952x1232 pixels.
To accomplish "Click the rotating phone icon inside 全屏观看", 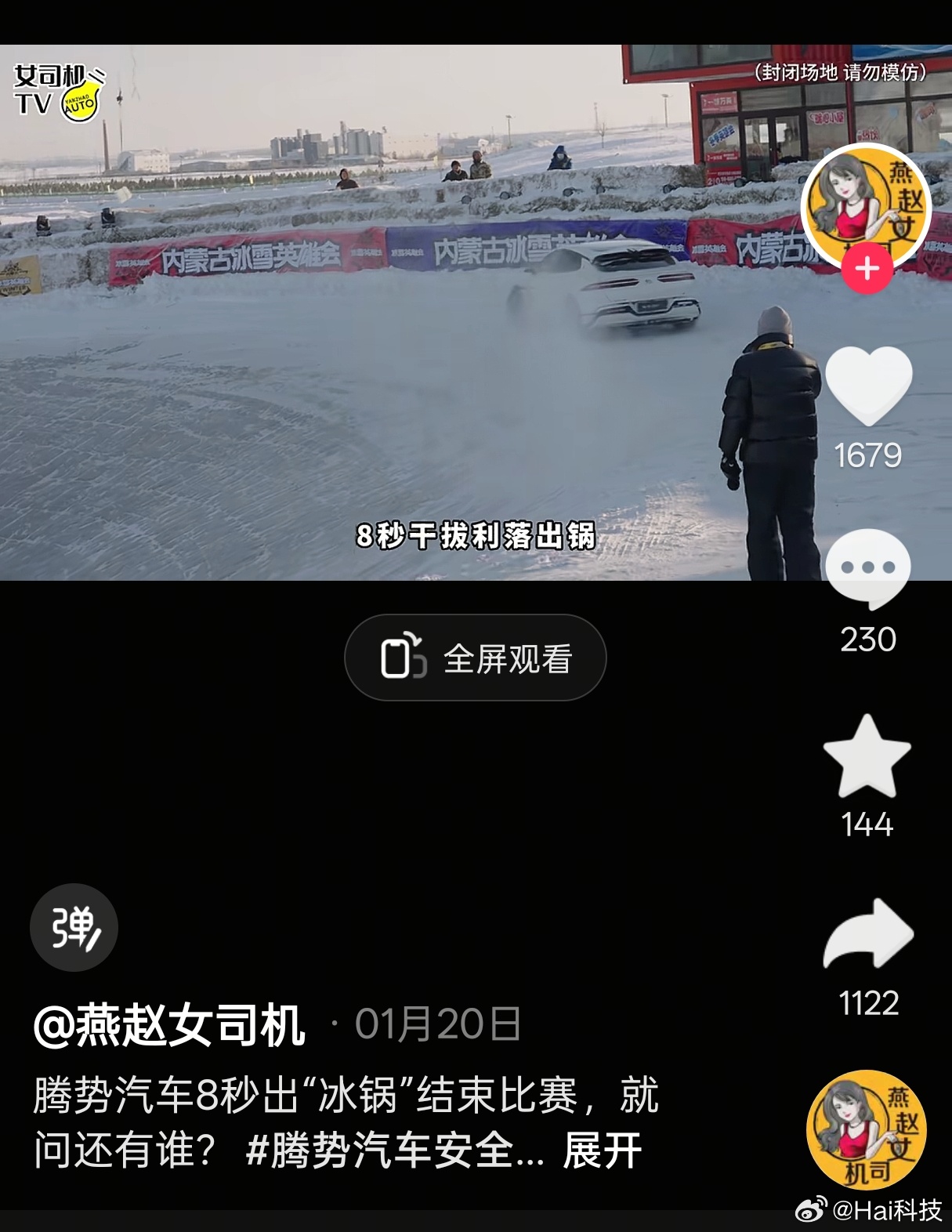I will [407, 658].
